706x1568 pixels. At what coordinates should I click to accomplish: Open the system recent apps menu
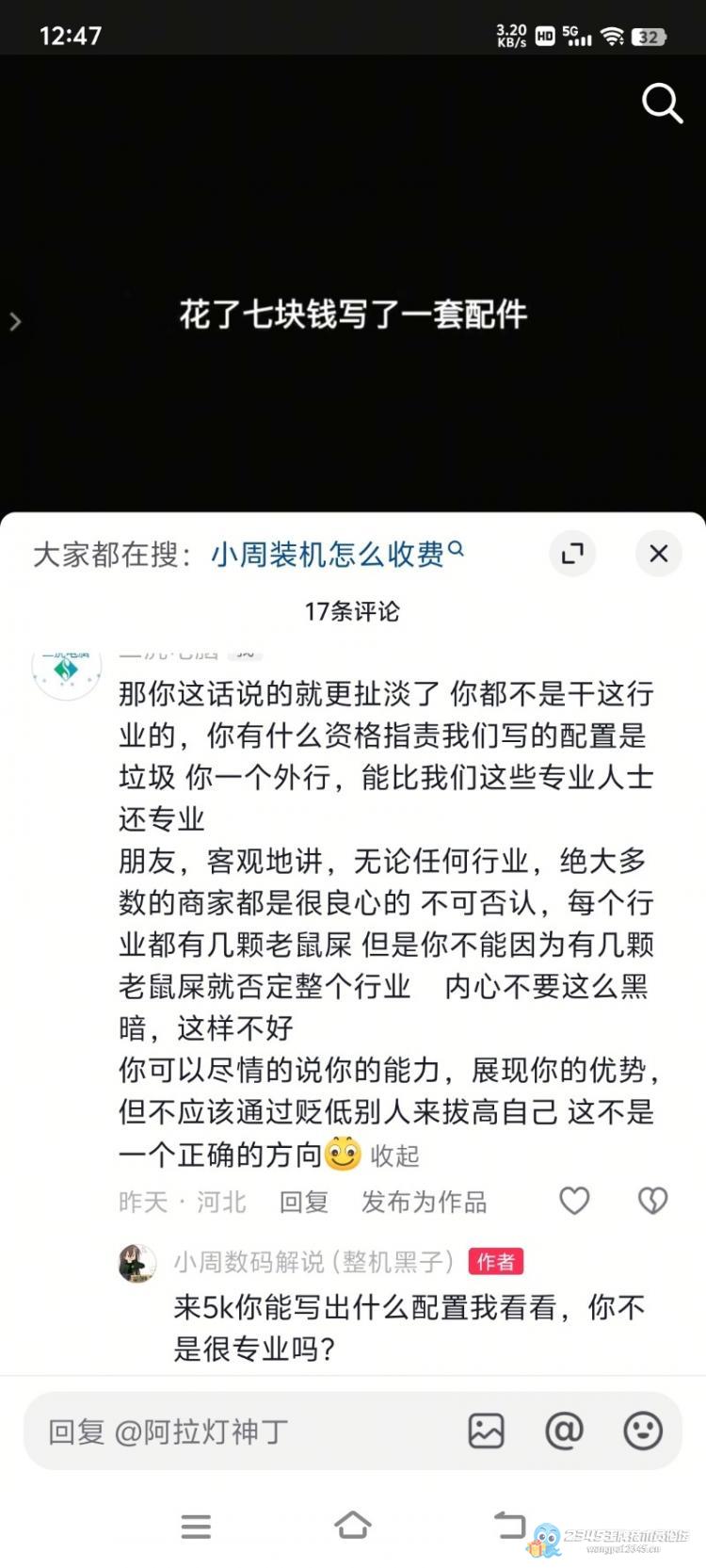[196, 1526]
